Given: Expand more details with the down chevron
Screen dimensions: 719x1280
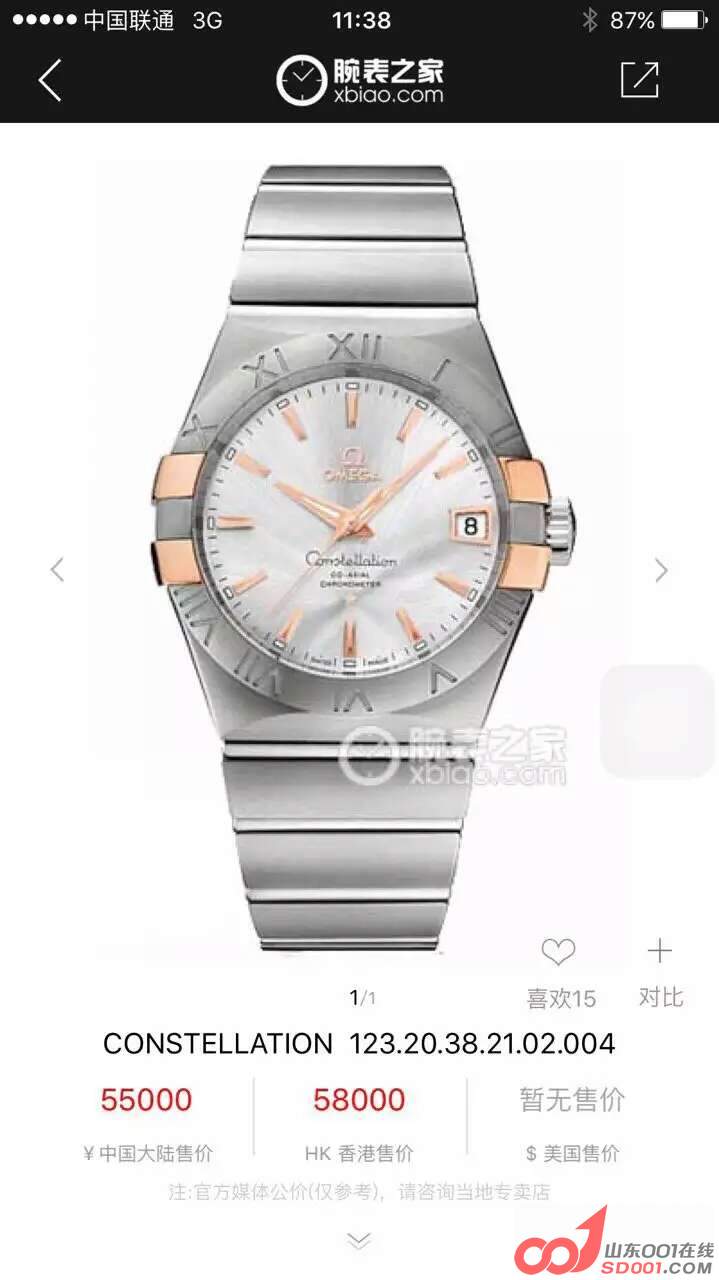Looking at the screenshot, I should (359, 1240).
